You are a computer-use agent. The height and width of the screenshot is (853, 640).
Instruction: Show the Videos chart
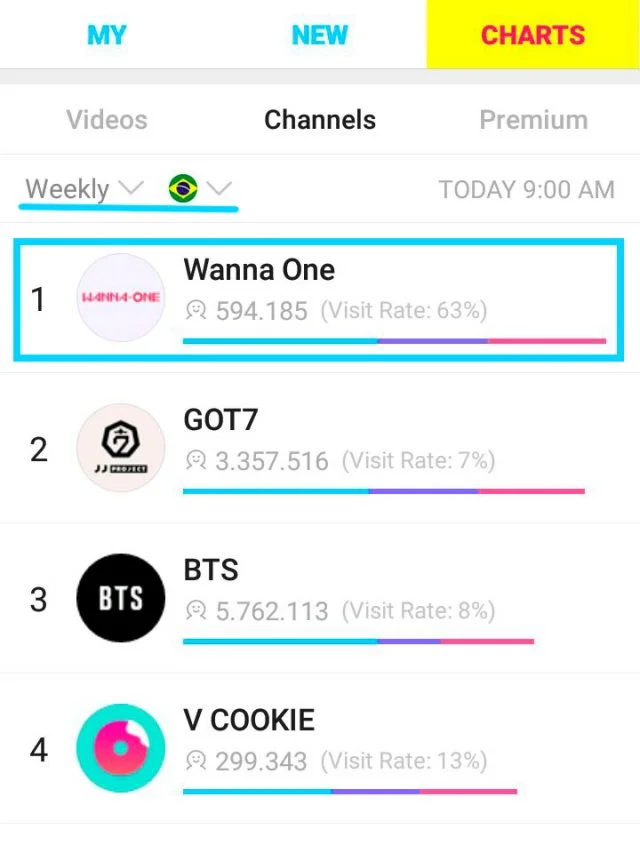coord(106,120)
